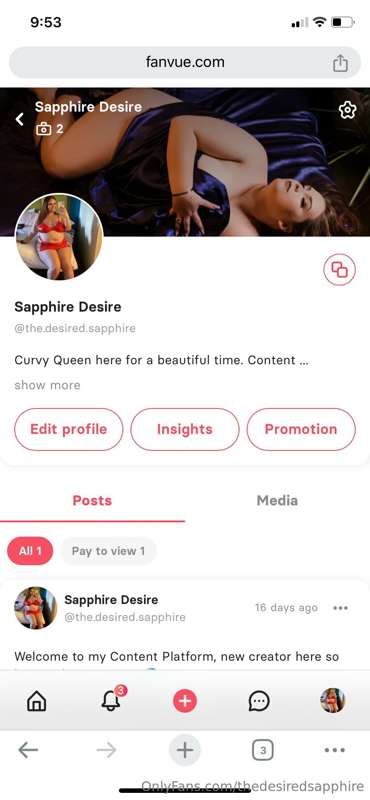Tap the fanvue.com address bar
Viewport: 370px width, 800px height.
point(185,62)
